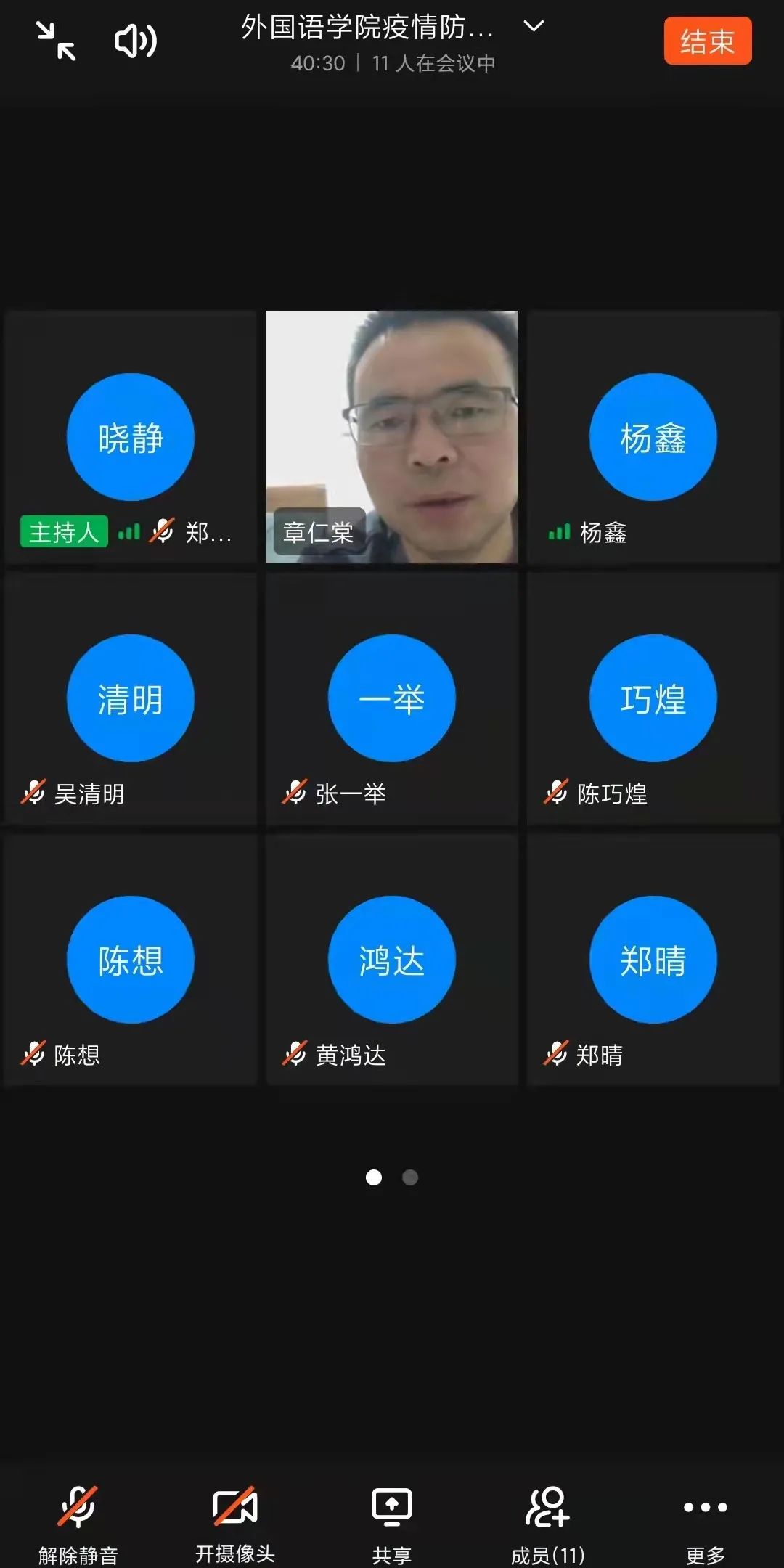The height and width of the screenshot is (1568, 784).
Task: Select 黄鸿达's participant tile
Action: coord(392,959)
